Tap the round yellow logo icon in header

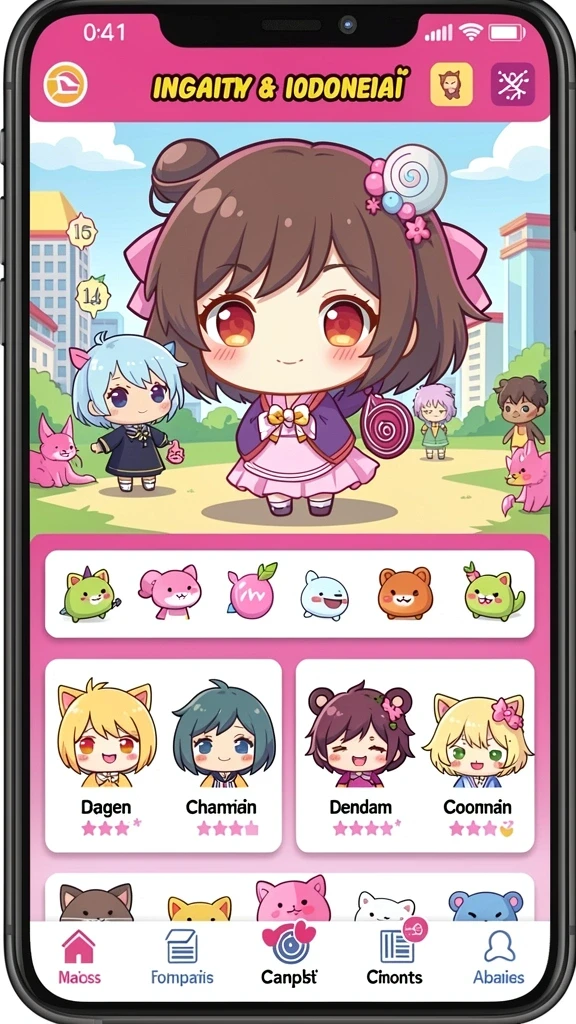click(x=65, y=84)
